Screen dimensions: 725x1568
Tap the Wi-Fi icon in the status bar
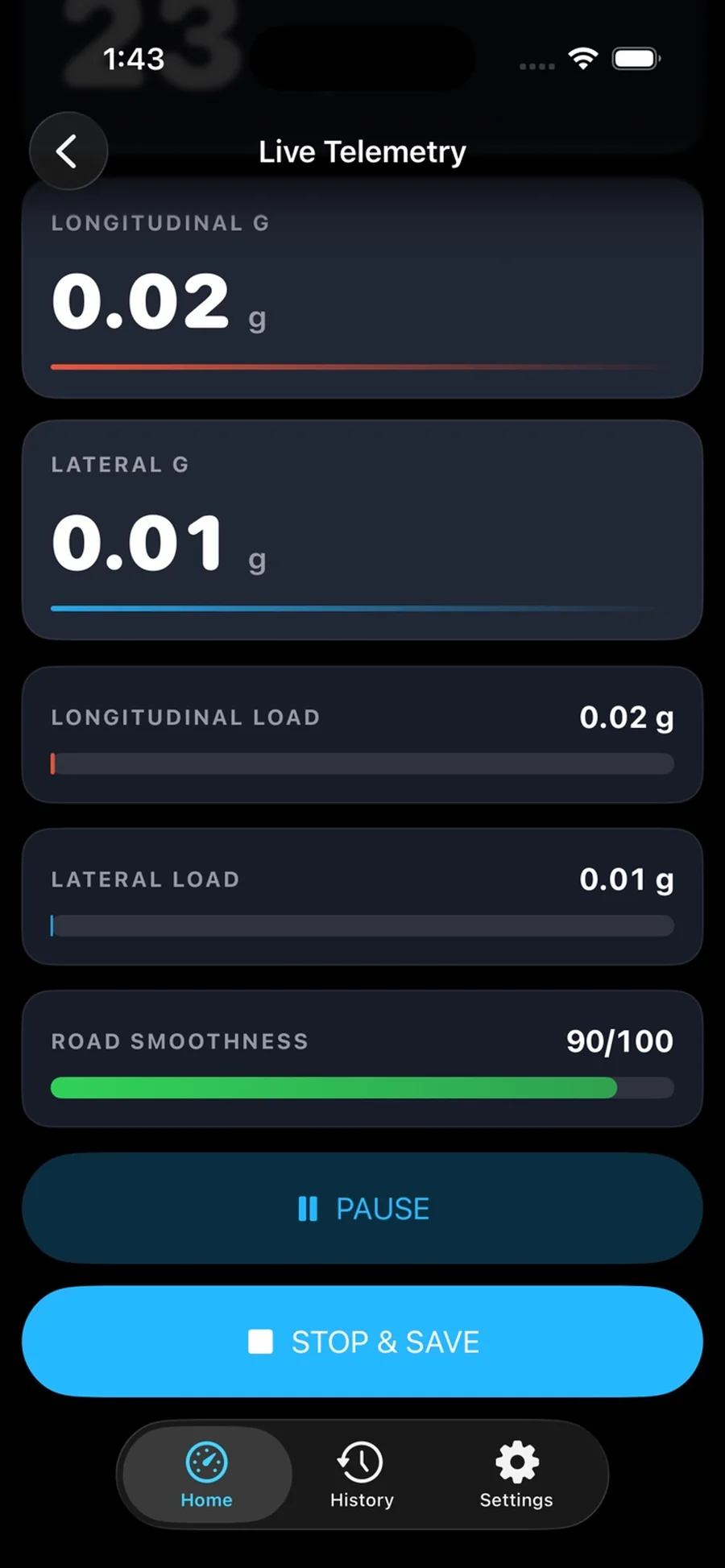point(583,57)
